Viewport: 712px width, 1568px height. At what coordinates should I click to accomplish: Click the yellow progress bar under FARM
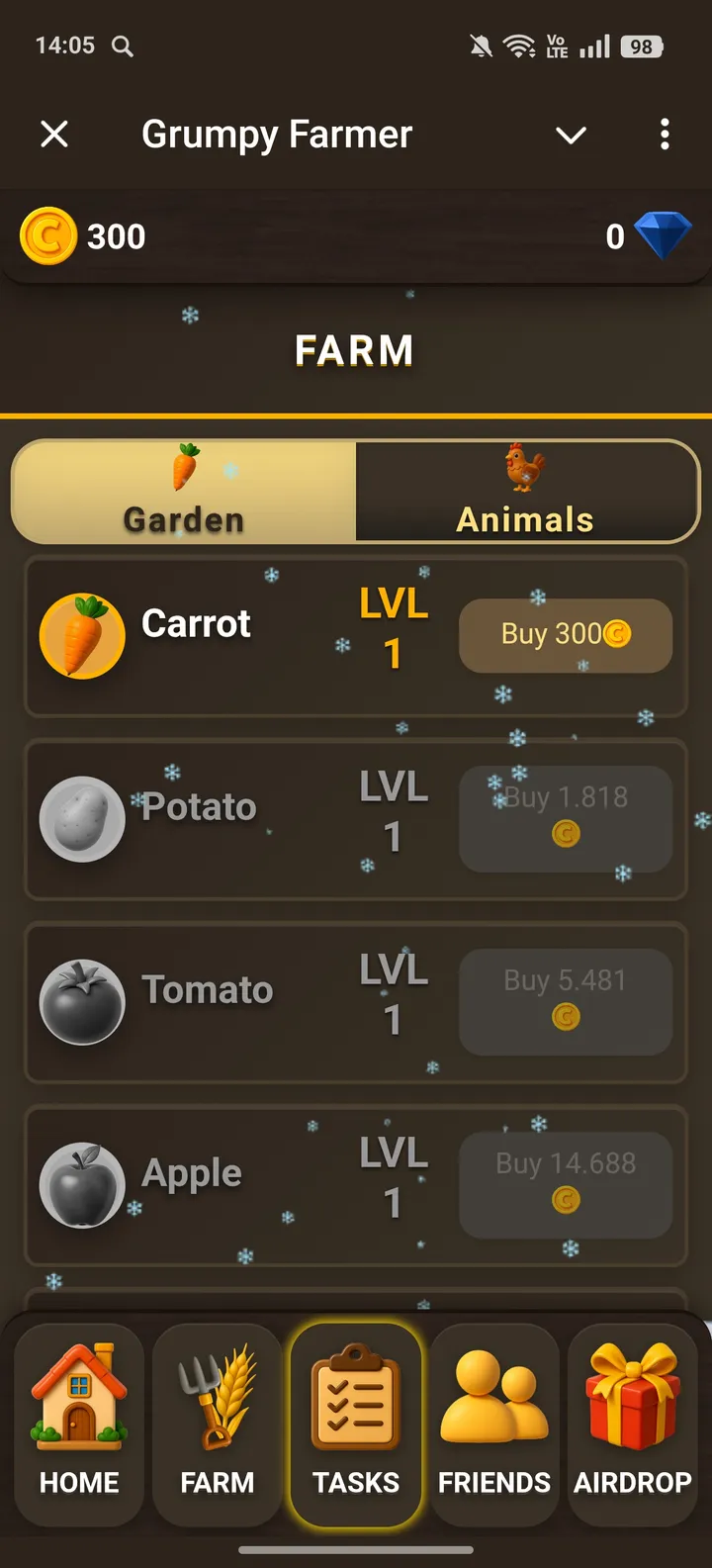pyautogui.click(x=356, y=415)
